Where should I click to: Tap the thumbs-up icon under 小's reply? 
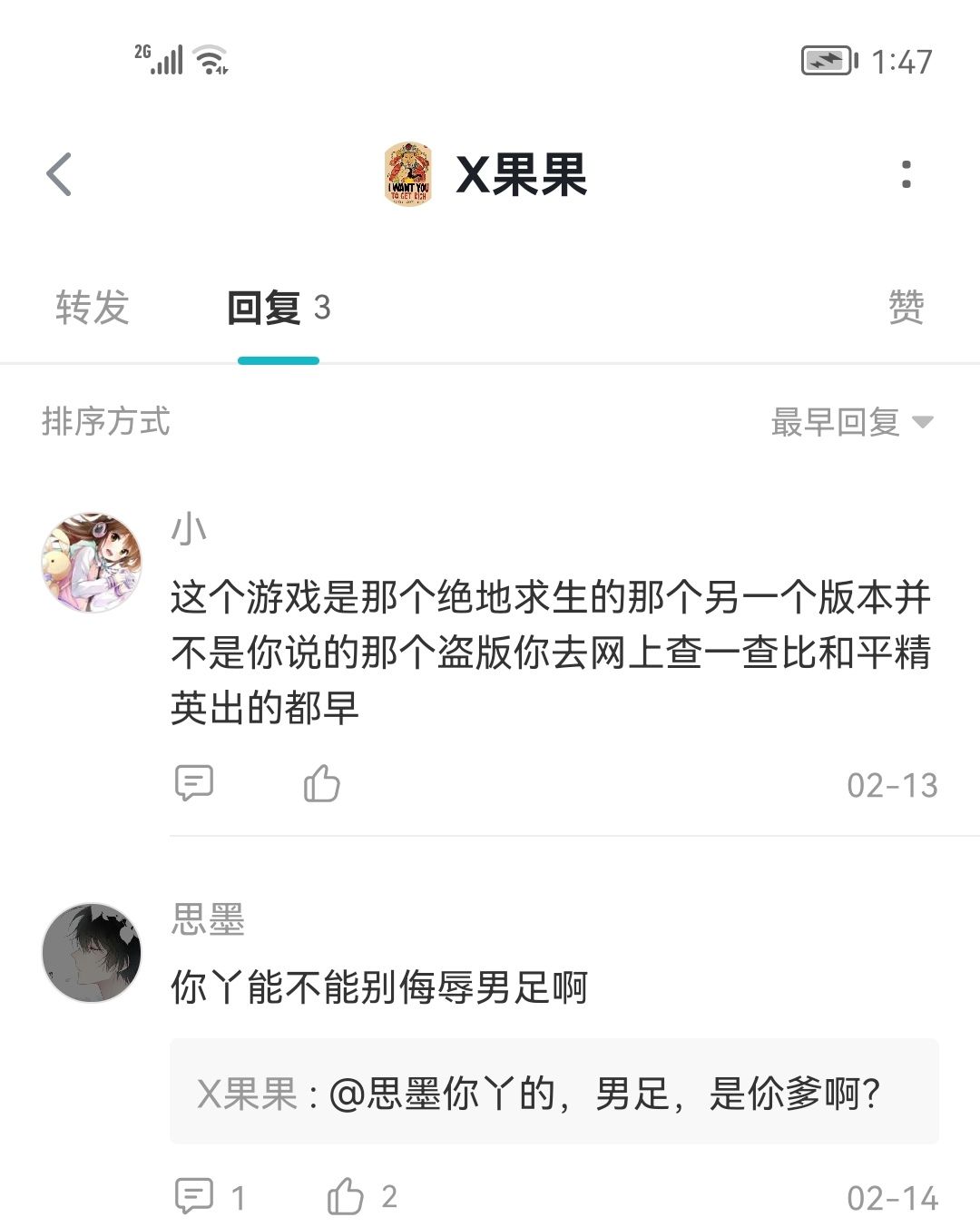(x=322, y=782)
